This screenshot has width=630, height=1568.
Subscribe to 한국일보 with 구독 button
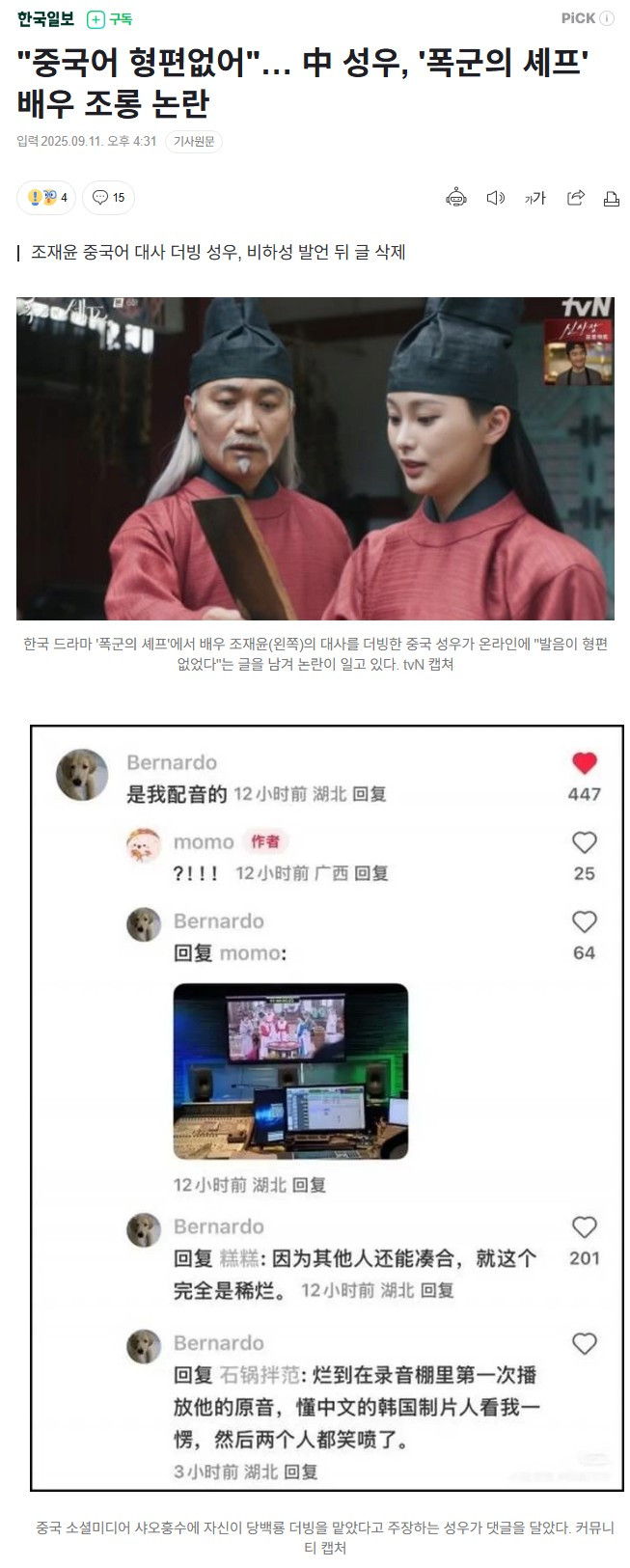pos(109,19)
